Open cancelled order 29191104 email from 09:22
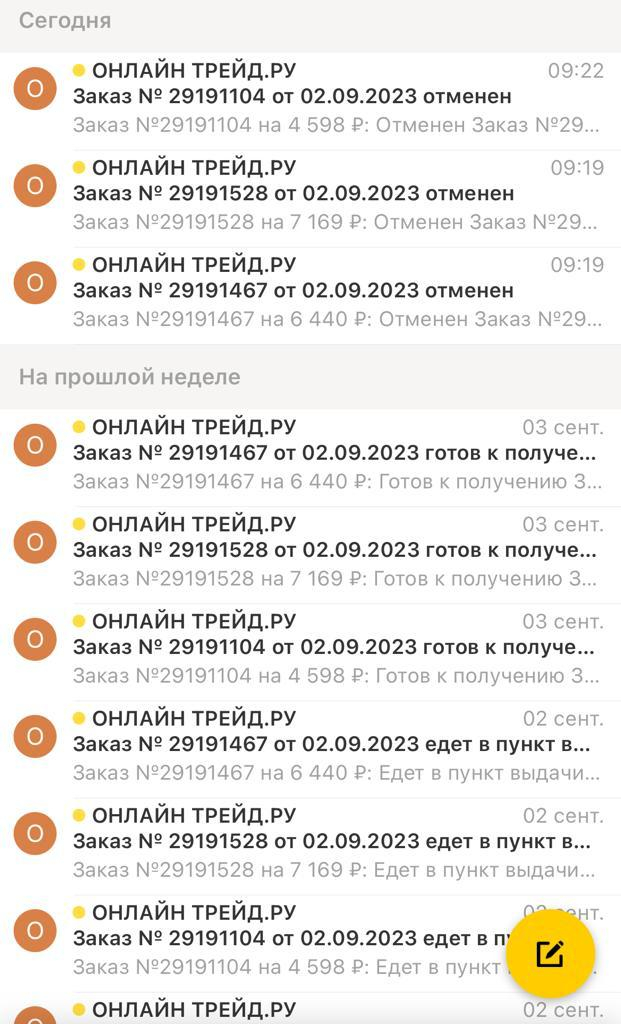This screenshot has width=621, height=1024. click(x=310, y=98)
